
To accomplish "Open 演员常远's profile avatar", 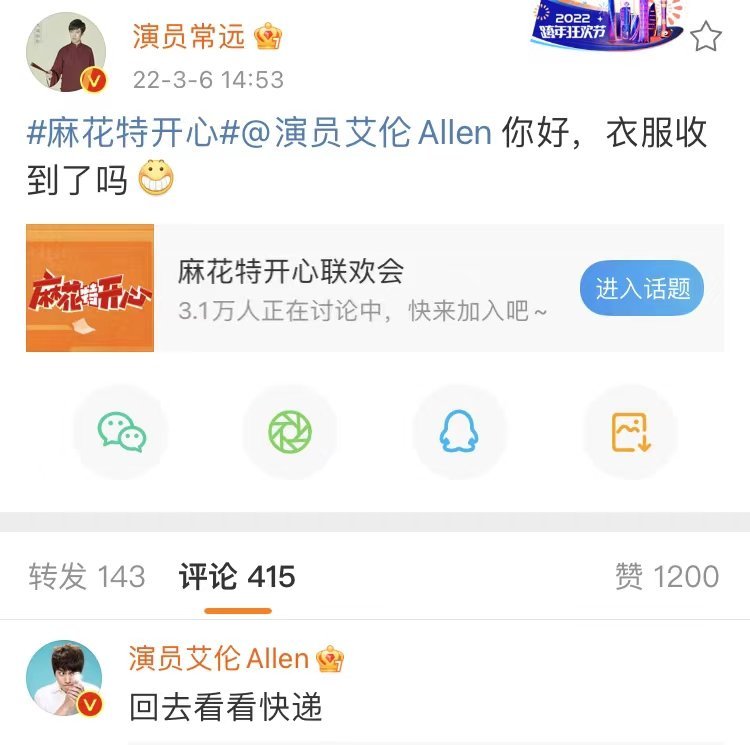I will pyautogui.click(x=66, y=53).
